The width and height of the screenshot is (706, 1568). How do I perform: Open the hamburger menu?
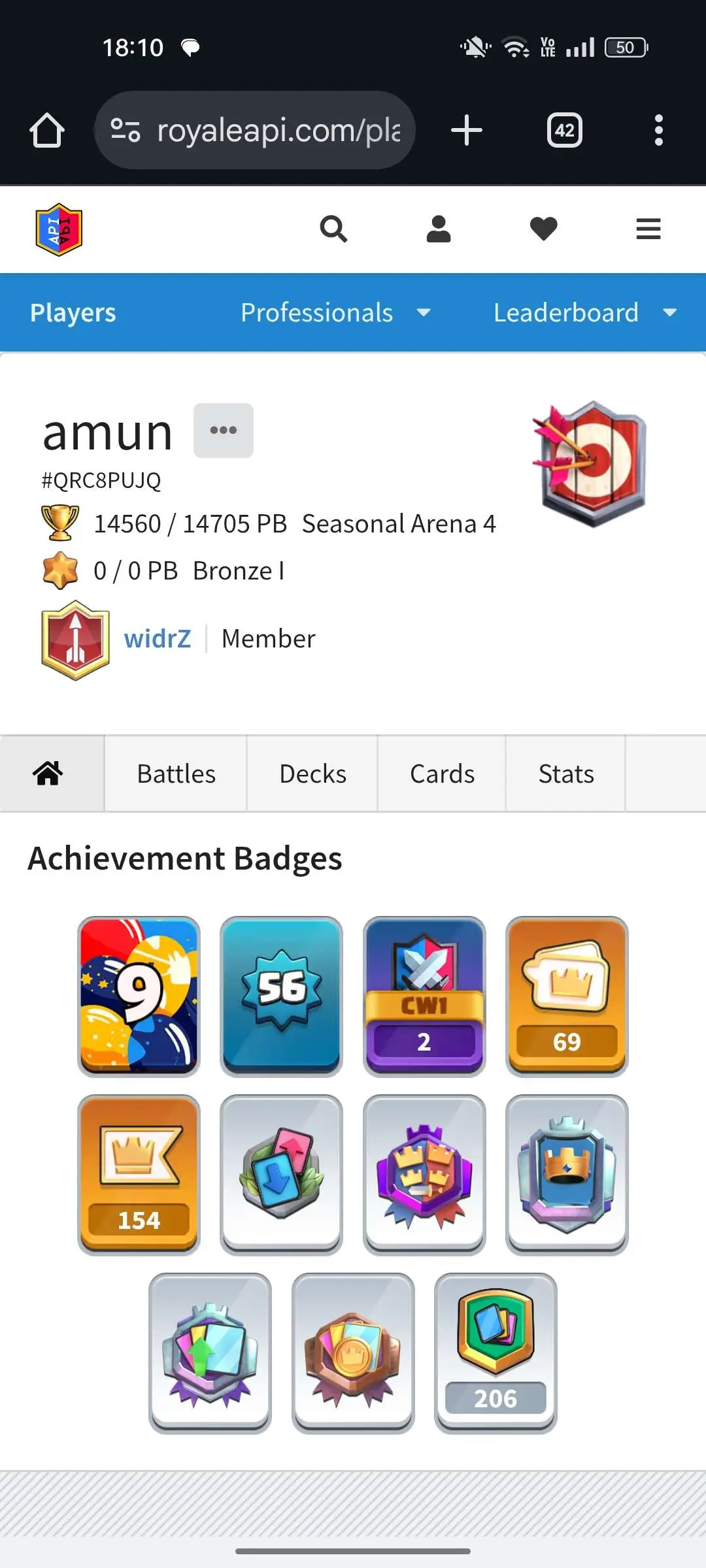pos(648,229)
